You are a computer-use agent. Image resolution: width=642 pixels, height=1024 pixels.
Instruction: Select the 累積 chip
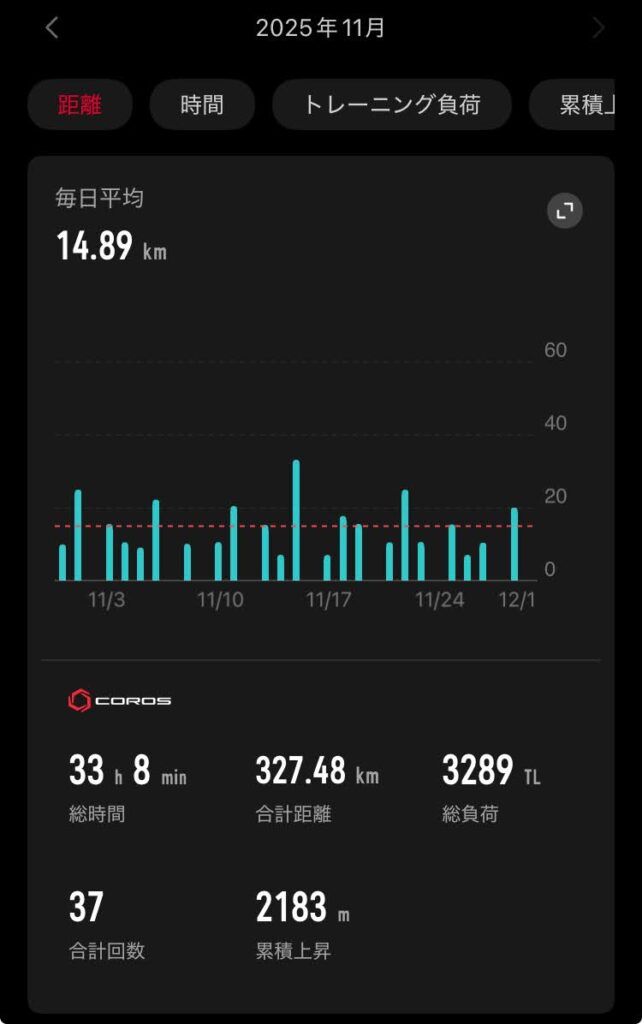coord(584,105)
